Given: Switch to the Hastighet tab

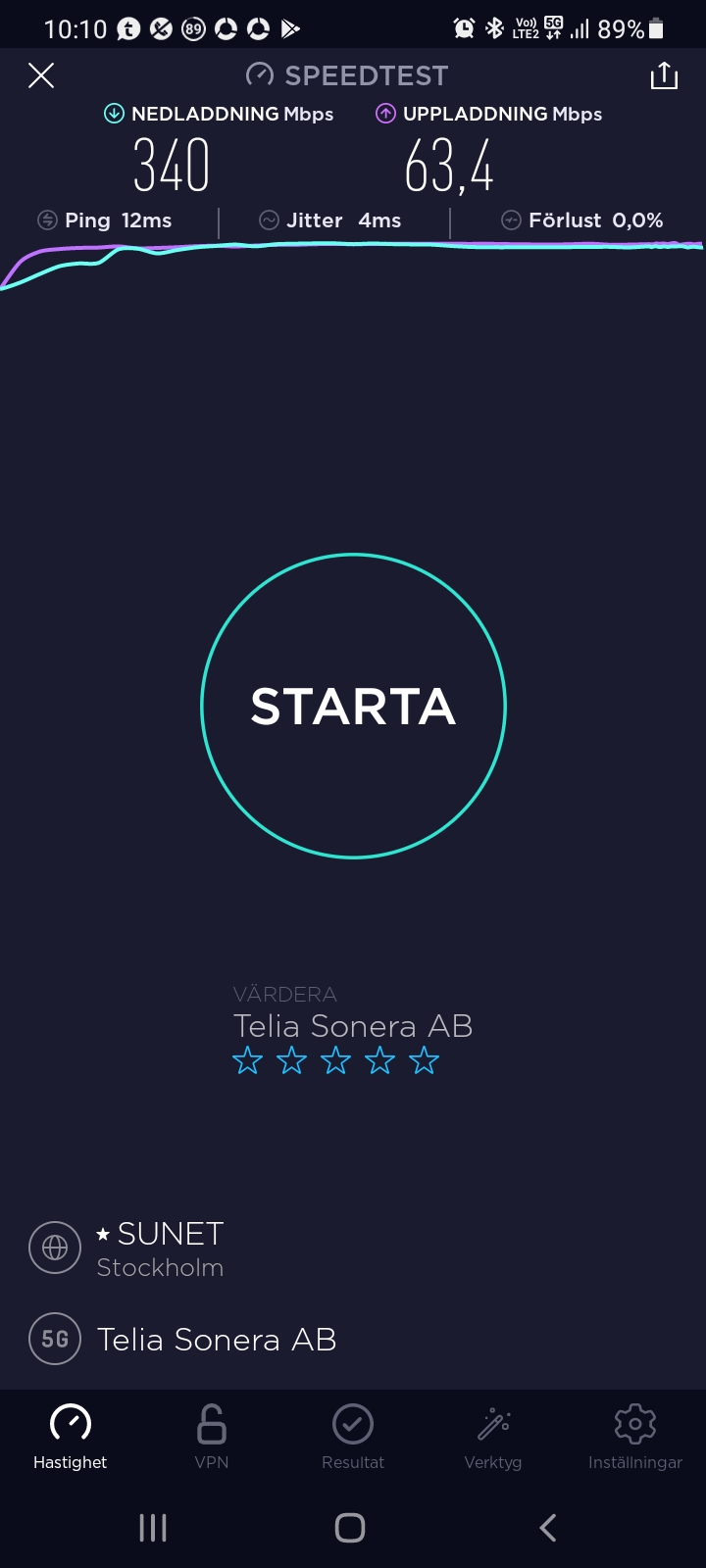Looking at the screenshot, I should (x=70, y=1437).
